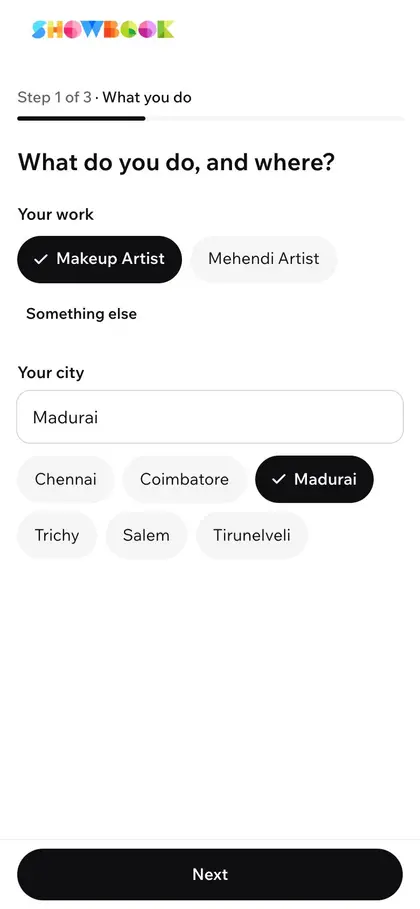Deselect the Madurai city chip
This screenshot has width=420, height=909.
[314, 479]
